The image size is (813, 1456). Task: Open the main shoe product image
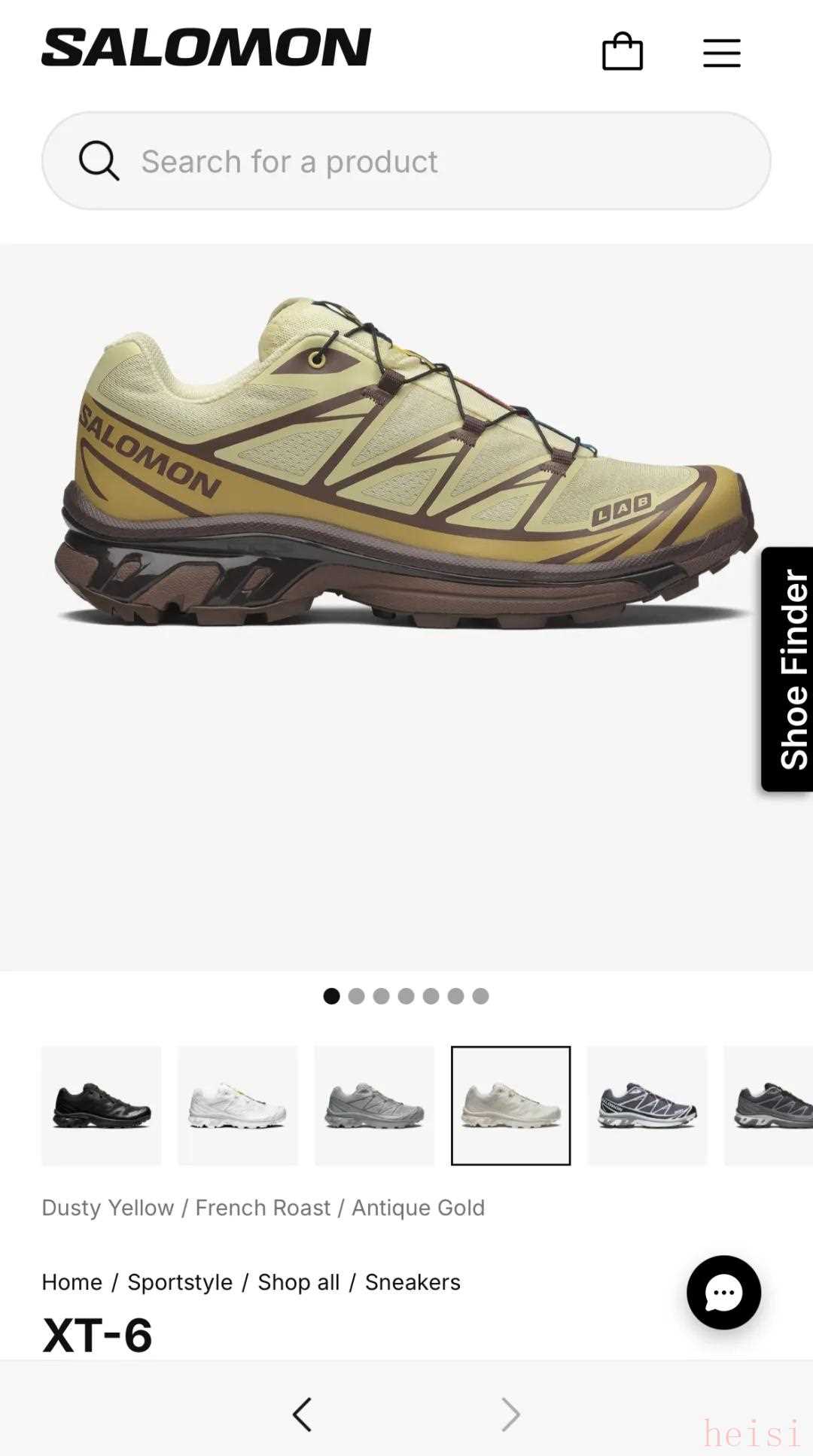point(405,467)
